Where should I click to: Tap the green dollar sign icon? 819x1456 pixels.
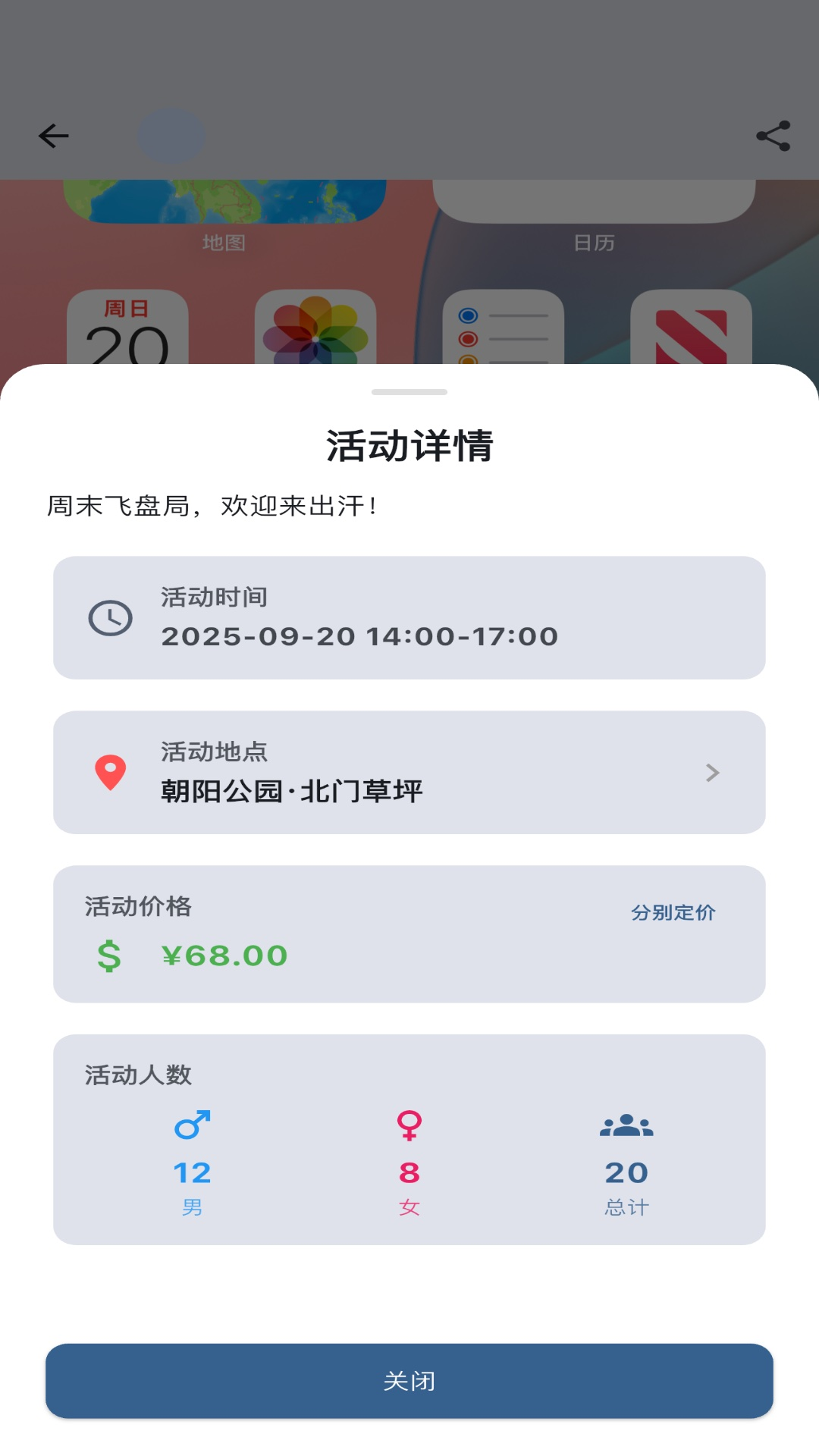pos(110,958)
